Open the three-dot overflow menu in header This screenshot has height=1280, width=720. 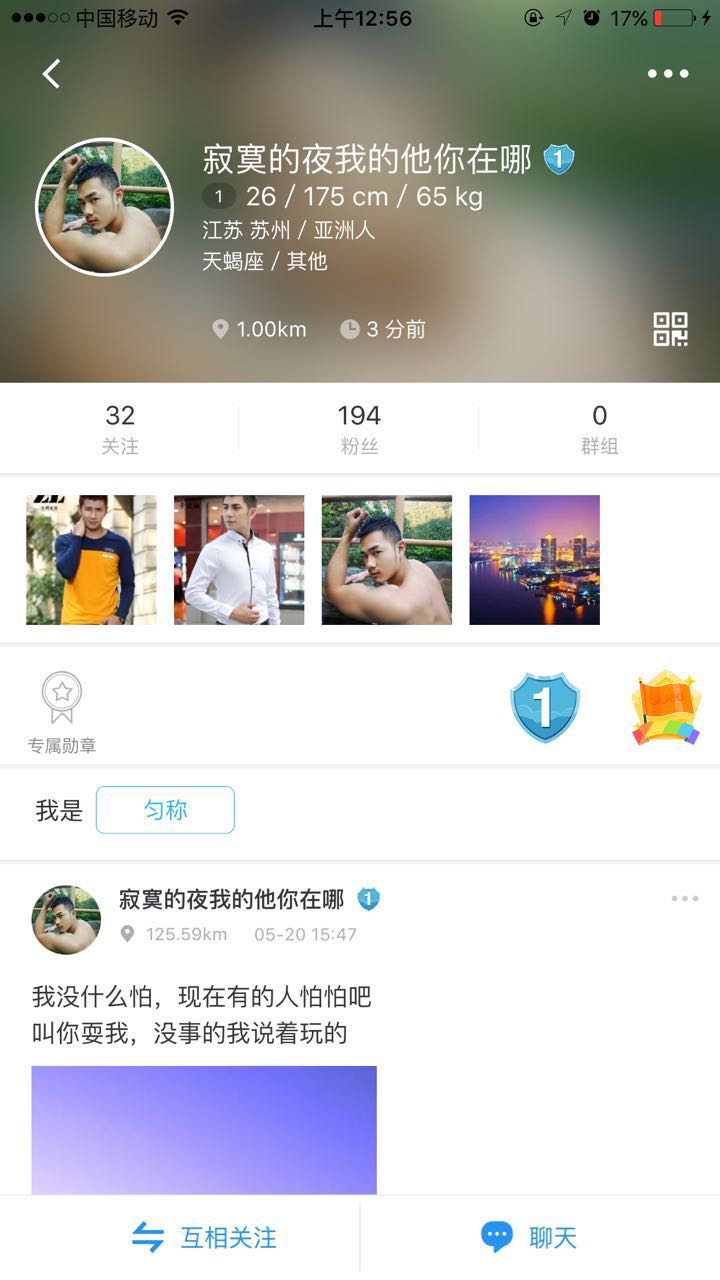(667, 73)
